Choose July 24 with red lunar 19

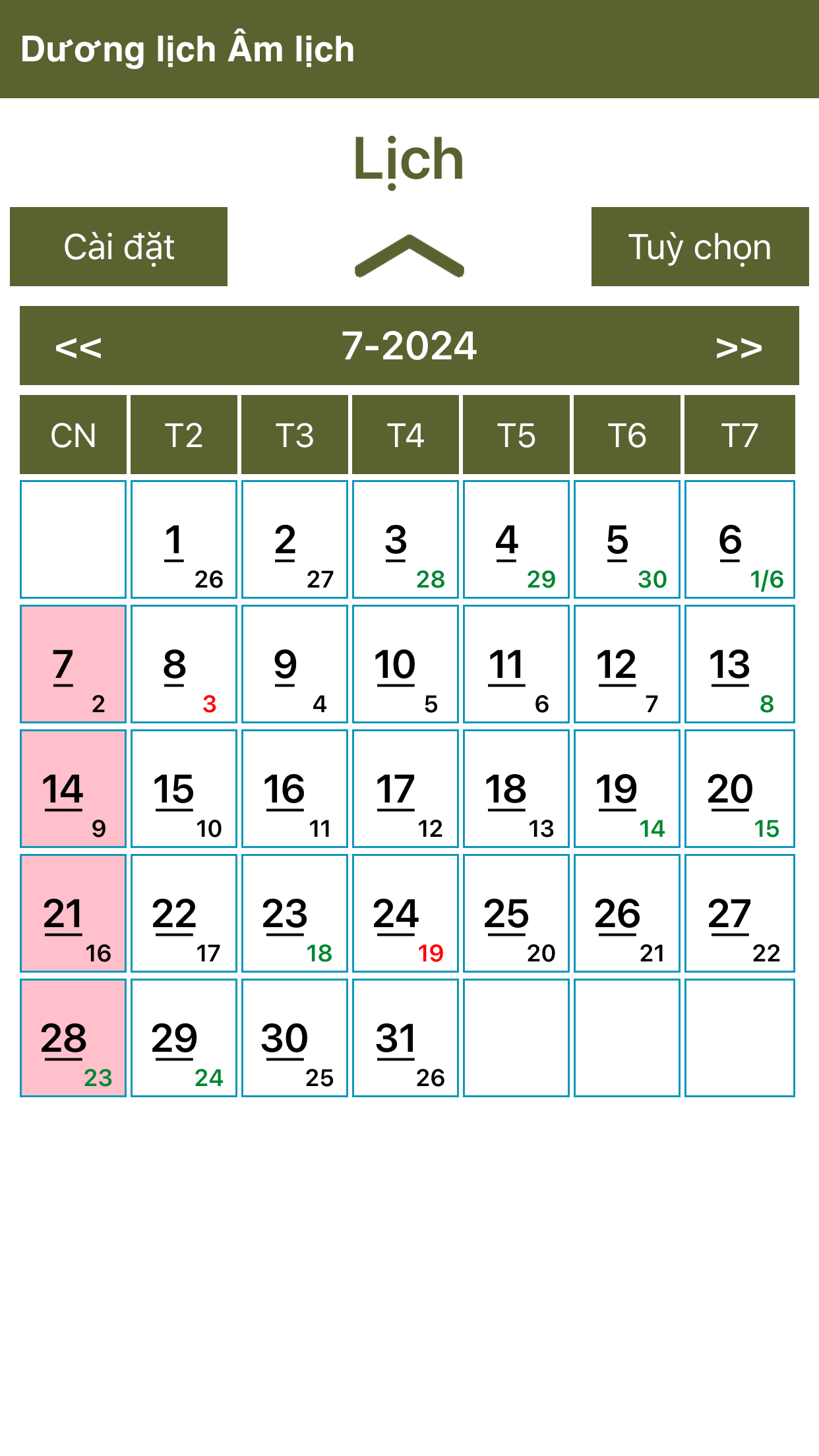coord(405,913)
